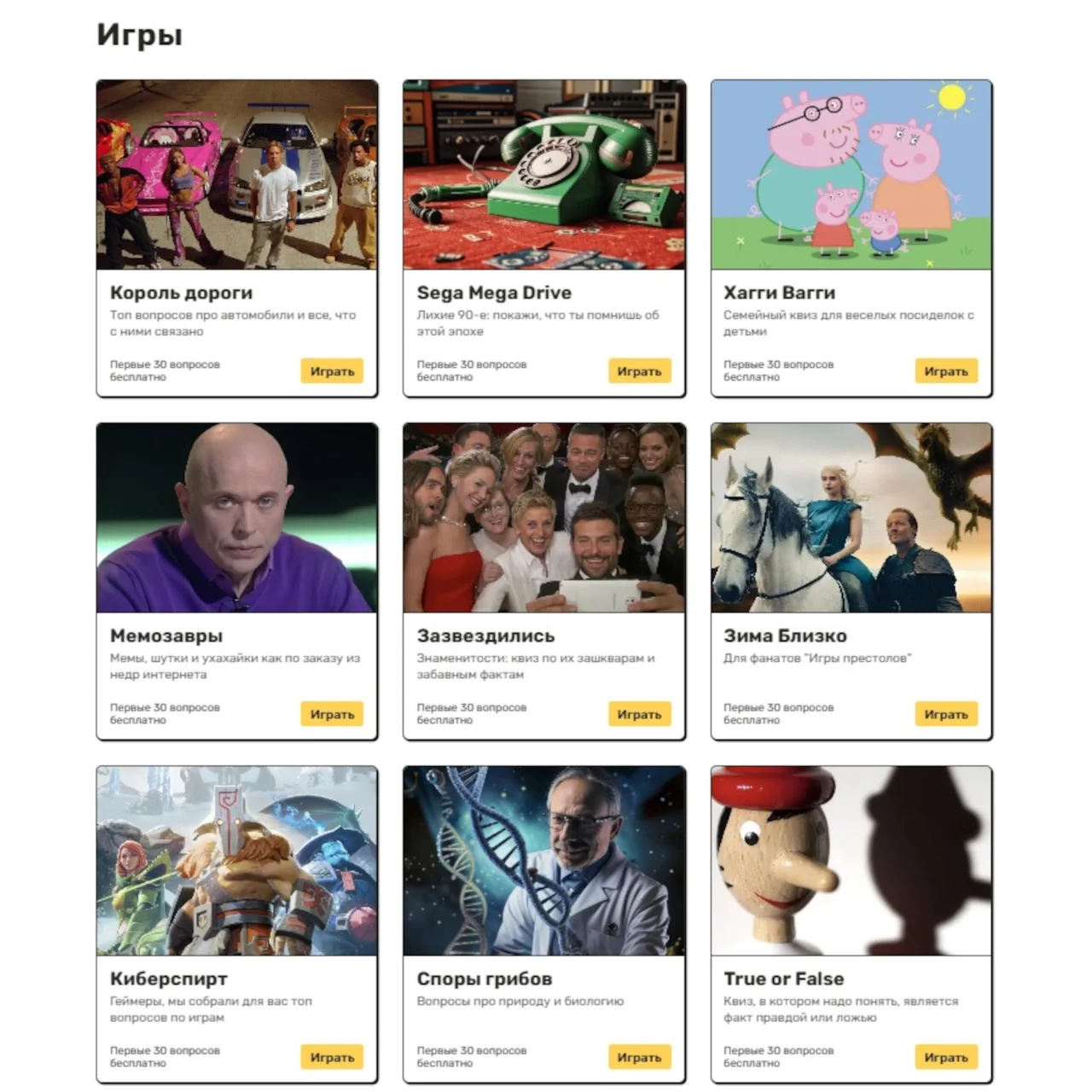Select the Киберспирт game artwork tile
Screen dimensions: 1092x1092
[237, 861]
